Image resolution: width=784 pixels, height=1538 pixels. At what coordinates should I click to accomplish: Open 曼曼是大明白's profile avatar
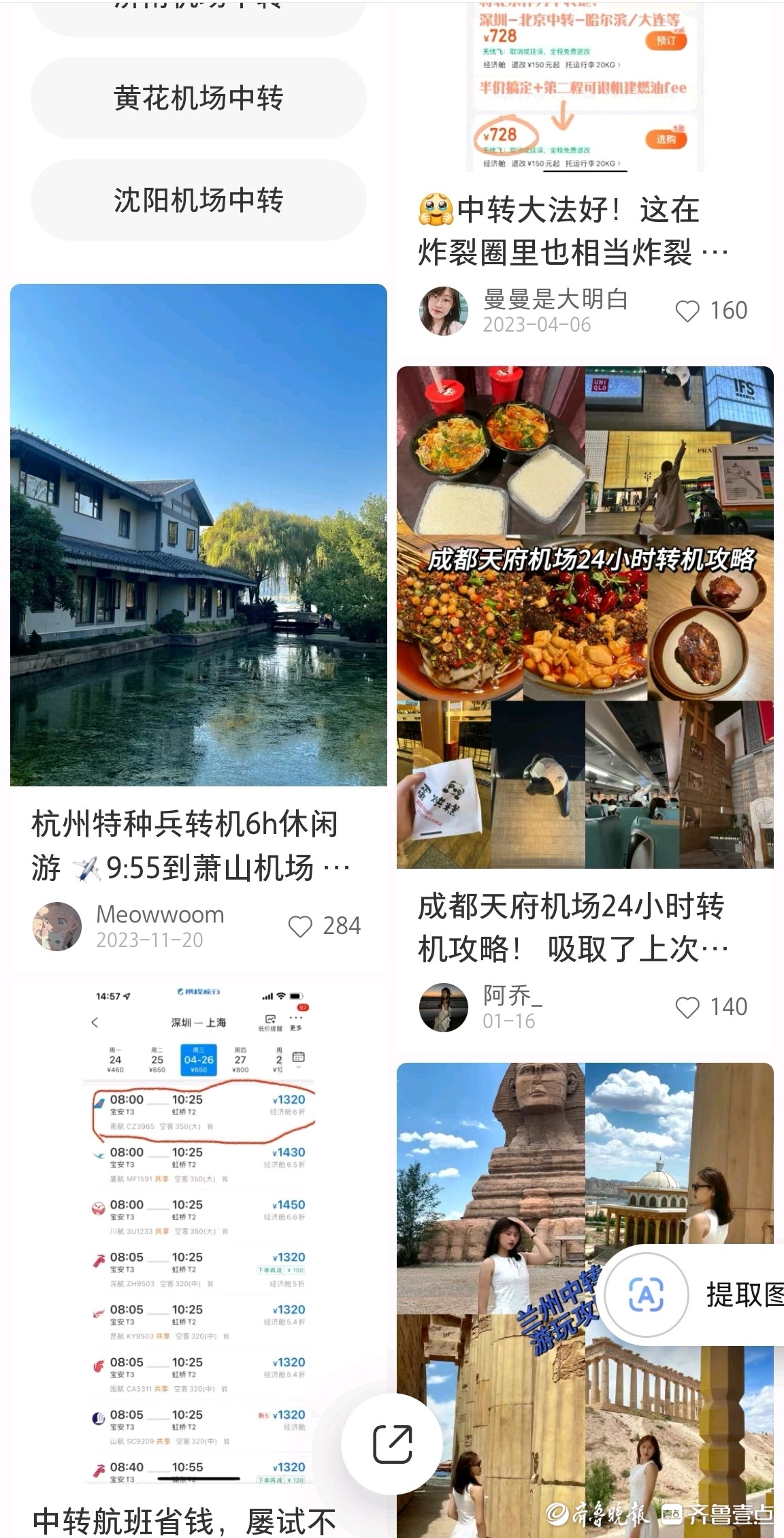click(443, 311)
